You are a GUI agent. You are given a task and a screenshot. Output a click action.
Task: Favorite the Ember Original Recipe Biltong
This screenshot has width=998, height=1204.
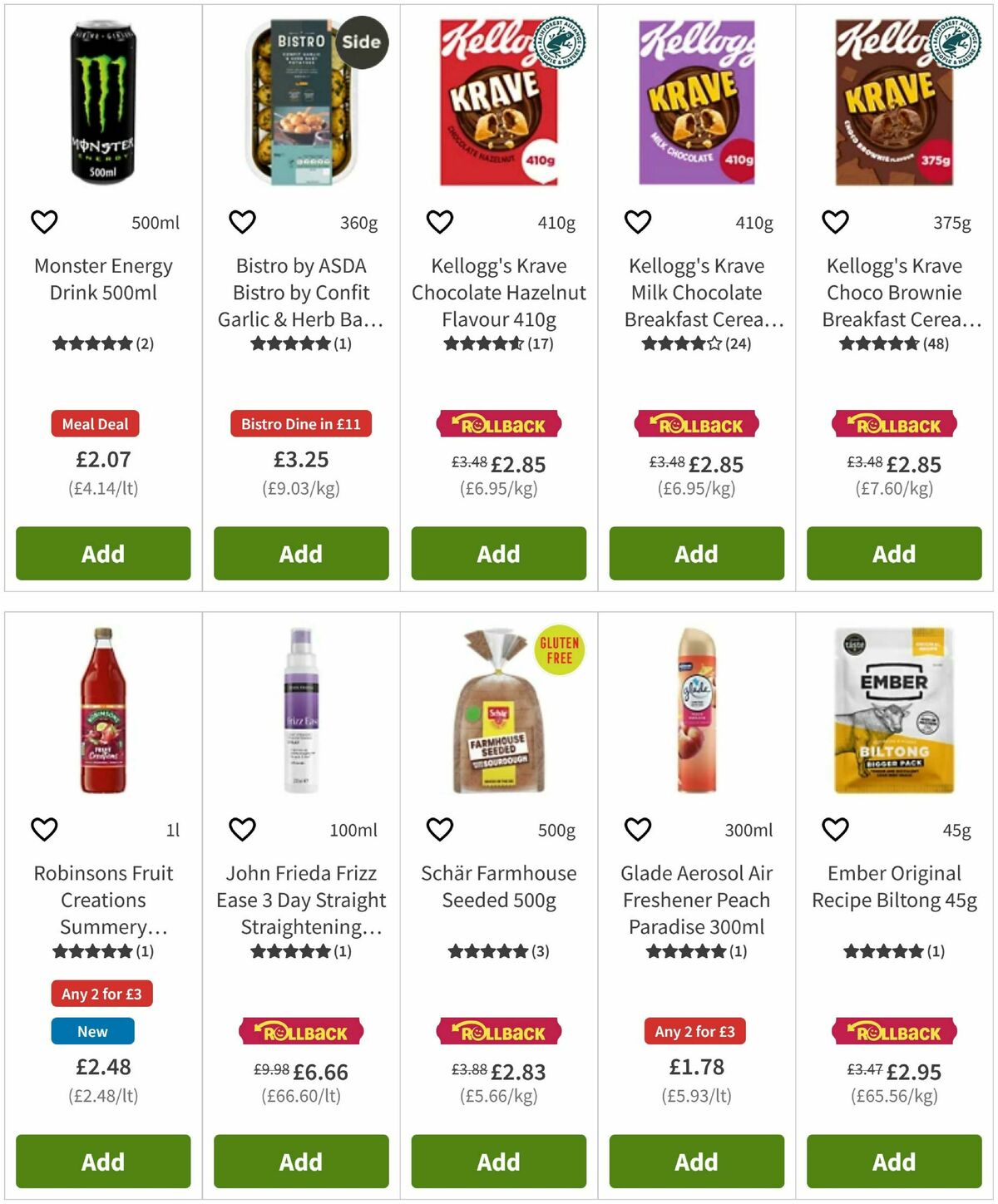(834, 829)
